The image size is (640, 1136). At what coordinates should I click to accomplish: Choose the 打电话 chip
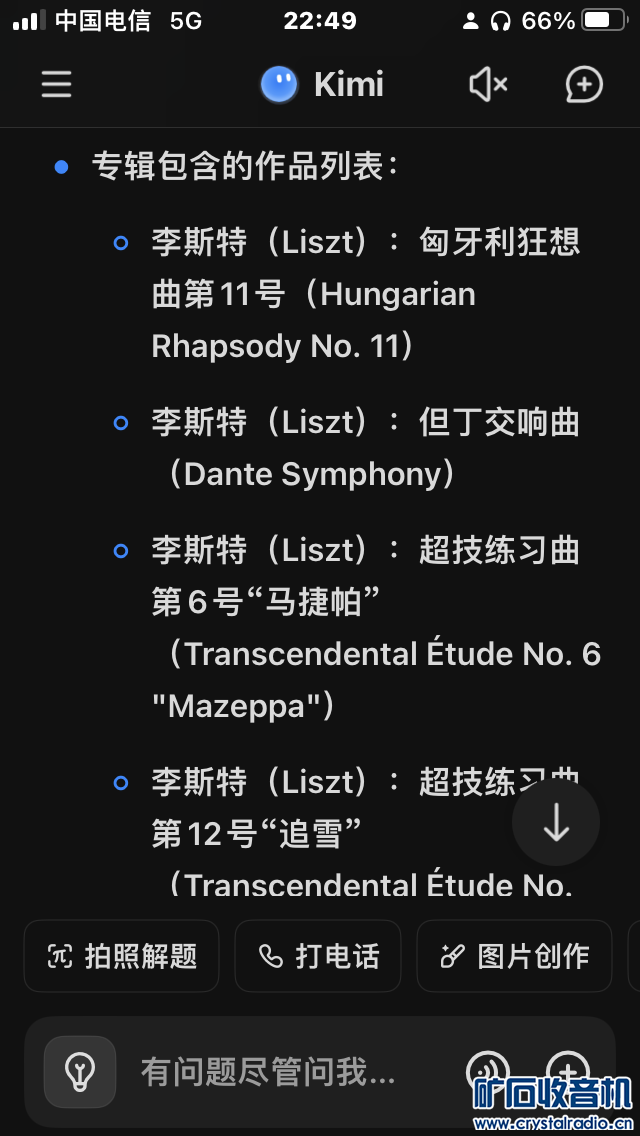pyautogui.click(x=318, y=956)
